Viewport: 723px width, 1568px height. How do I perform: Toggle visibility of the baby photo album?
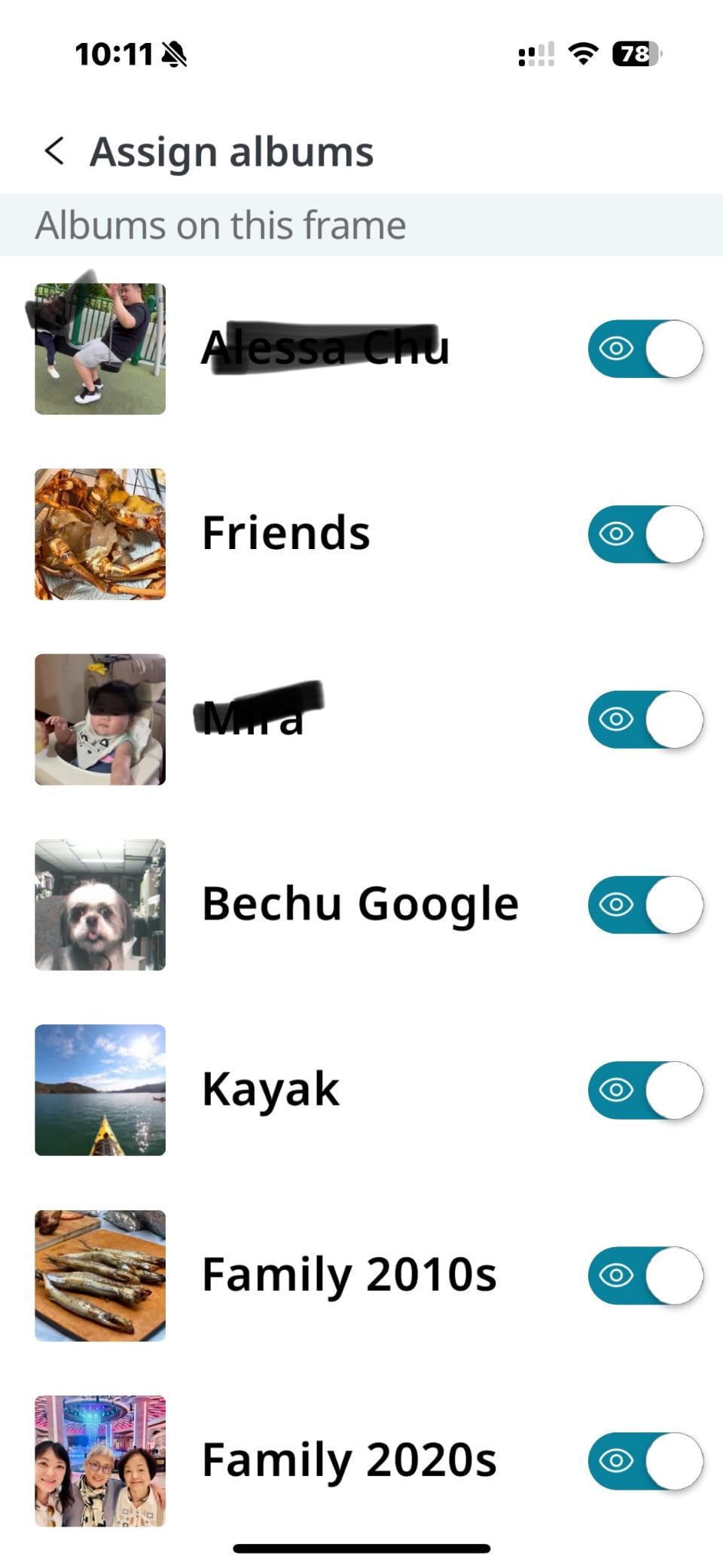(645, 719)
